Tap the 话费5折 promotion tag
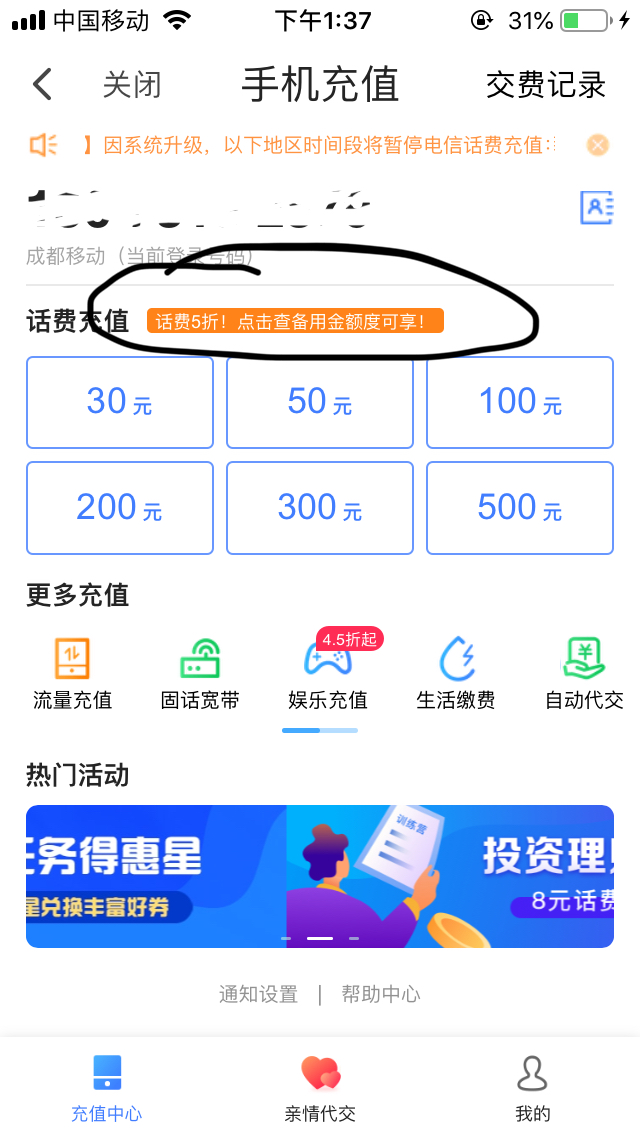 click(295, 321)
